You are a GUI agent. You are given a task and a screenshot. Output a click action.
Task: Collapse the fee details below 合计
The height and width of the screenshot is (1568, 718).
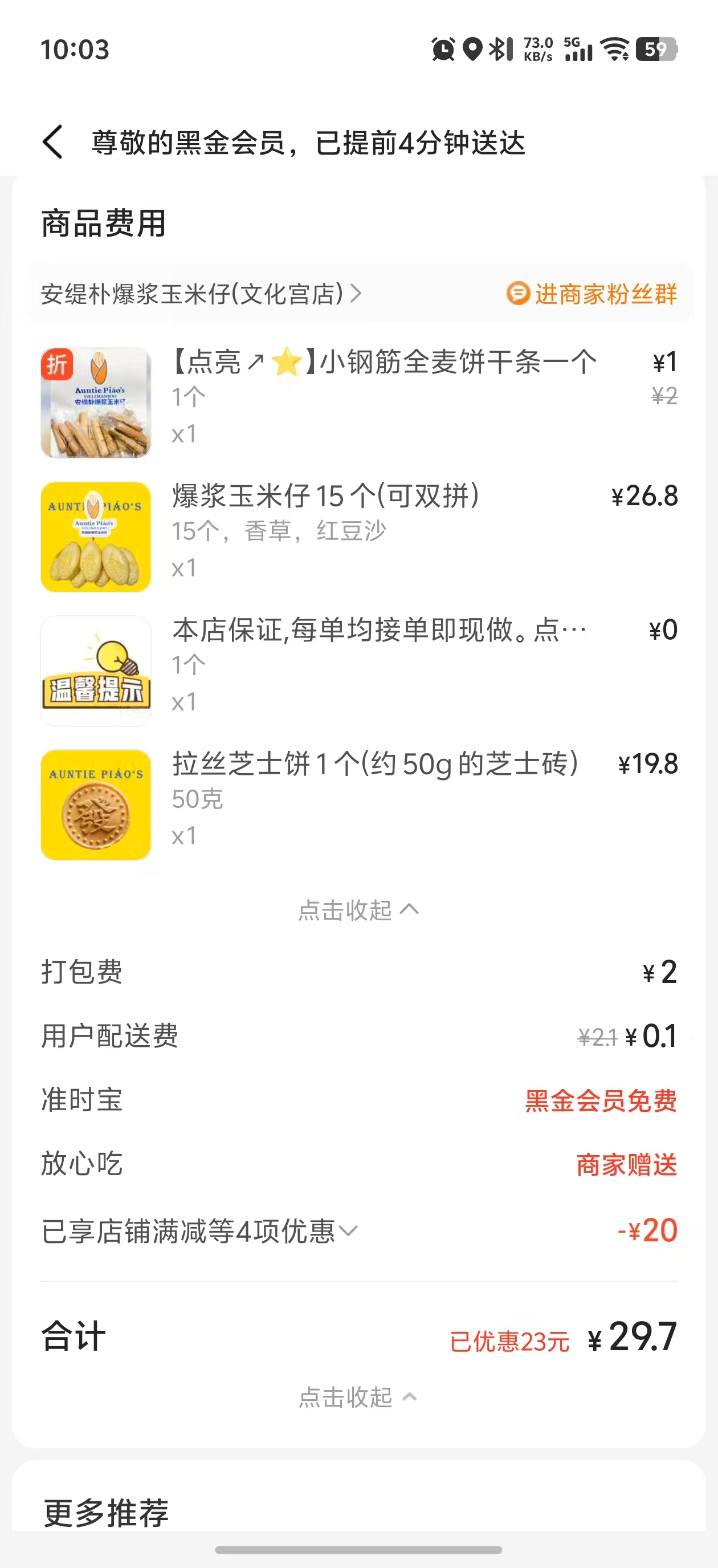click(358, 1397)
